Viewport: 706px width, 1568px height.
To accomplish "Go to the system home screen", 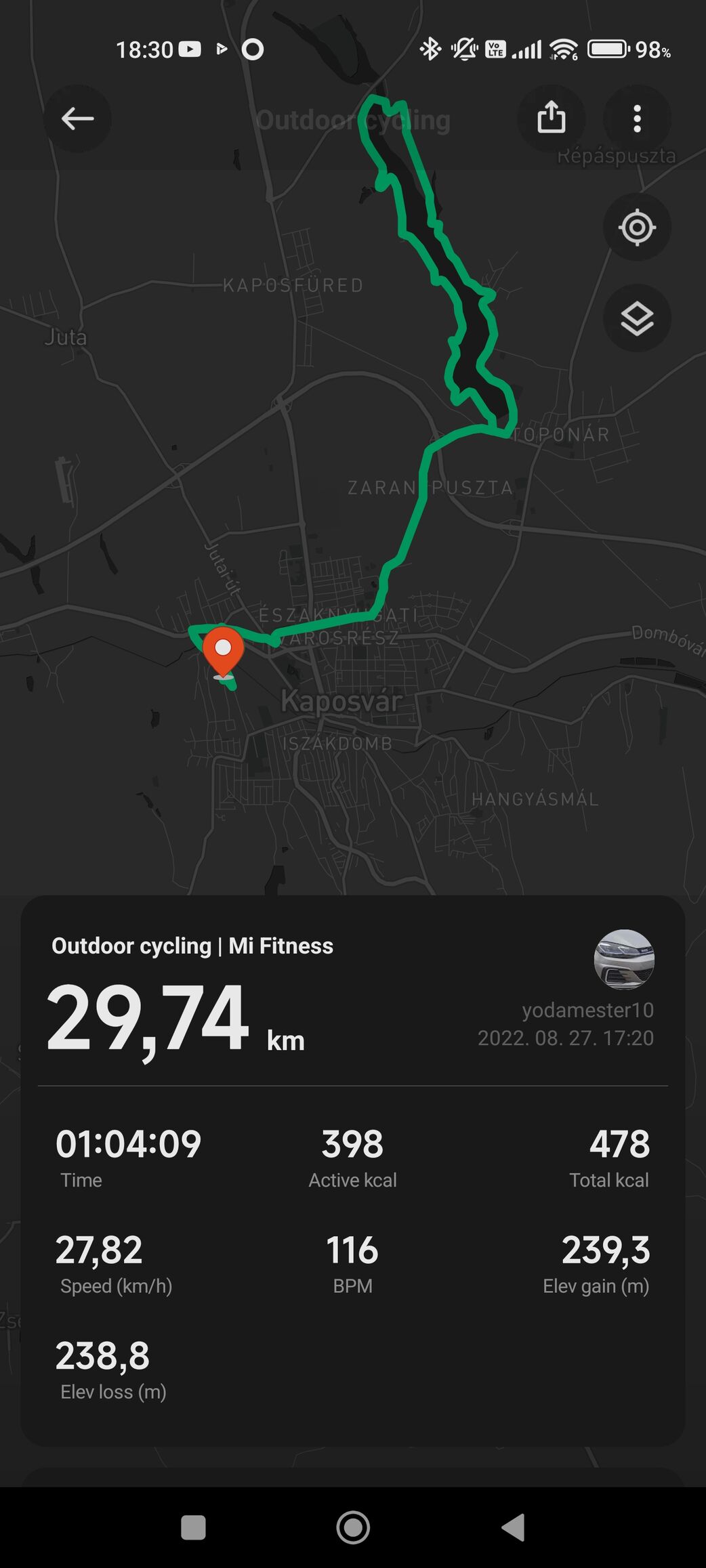I will click(x=353, y=1527).
